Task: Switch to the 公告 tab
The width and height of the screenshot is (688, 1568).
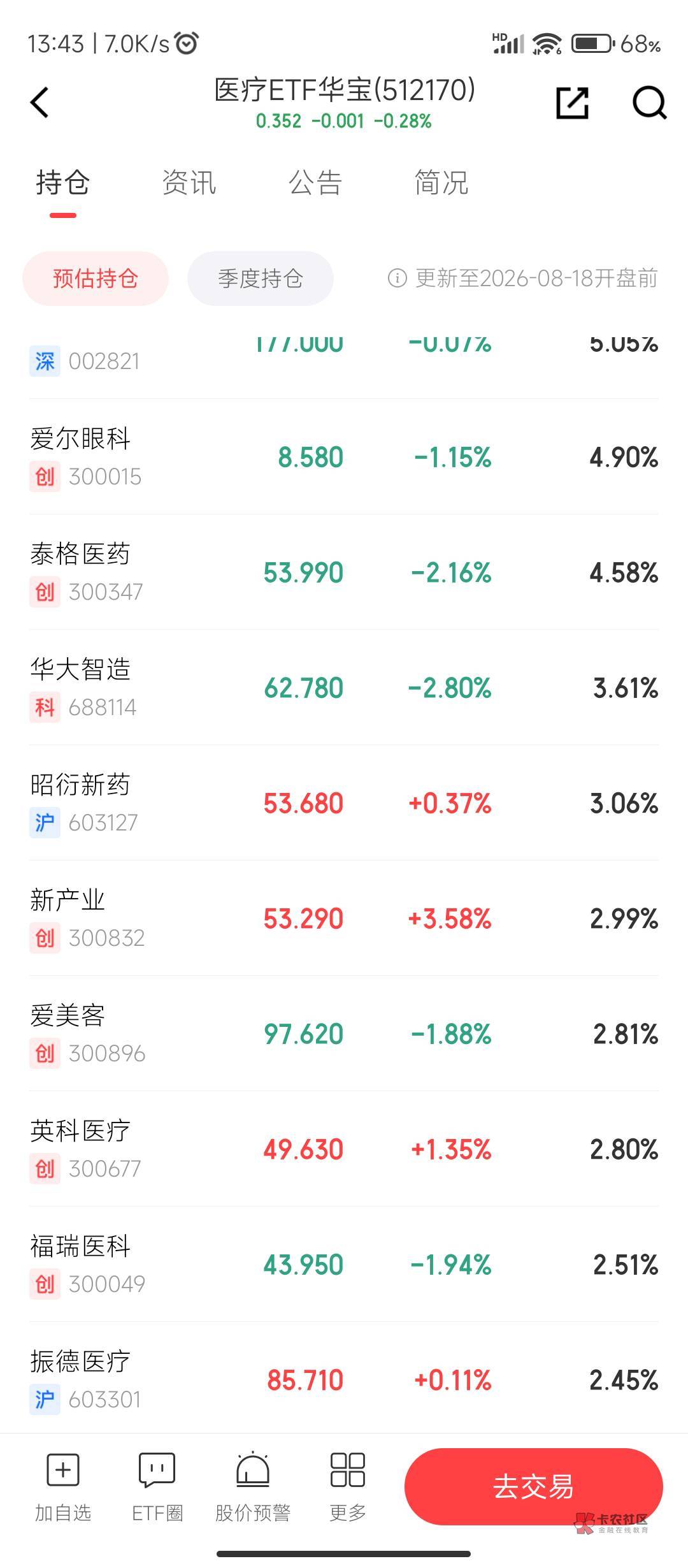Action: point(315,183)
